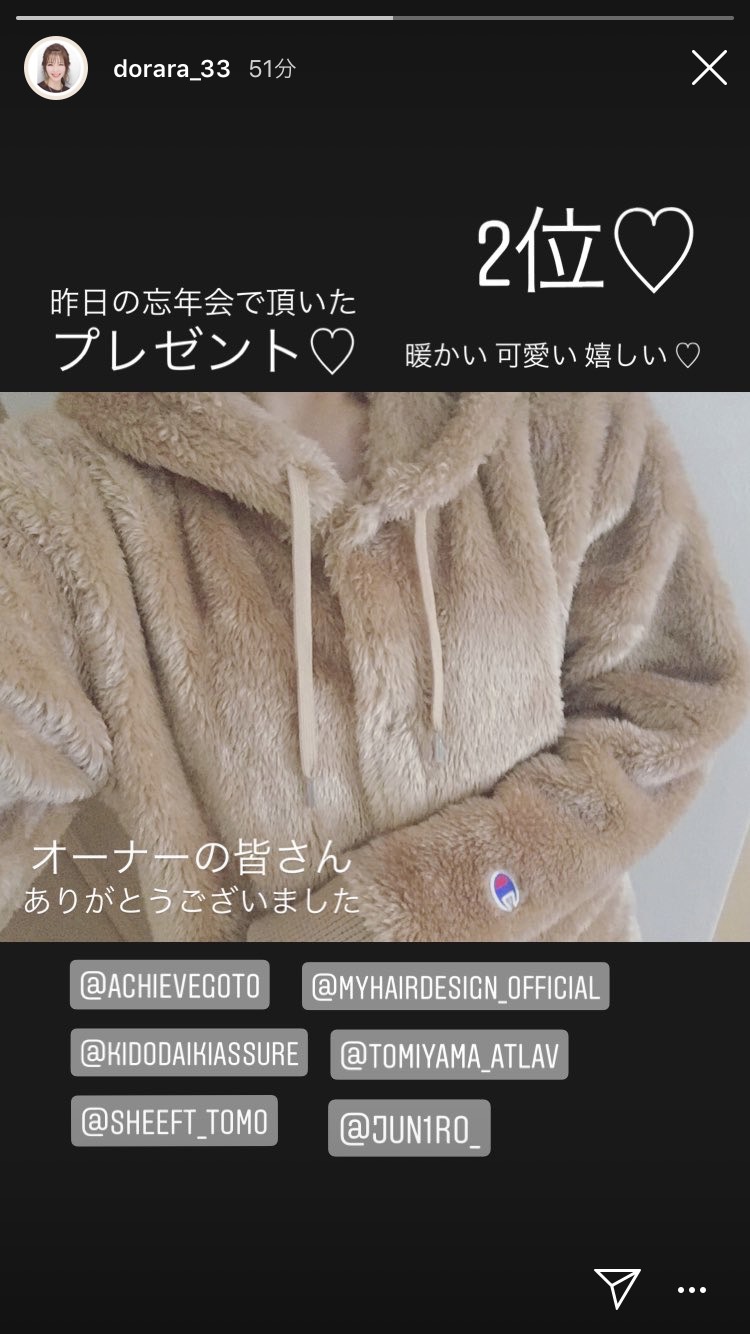
Task: Open the @SHEEFT_TOMO mention
Action: pos(174,1121)
